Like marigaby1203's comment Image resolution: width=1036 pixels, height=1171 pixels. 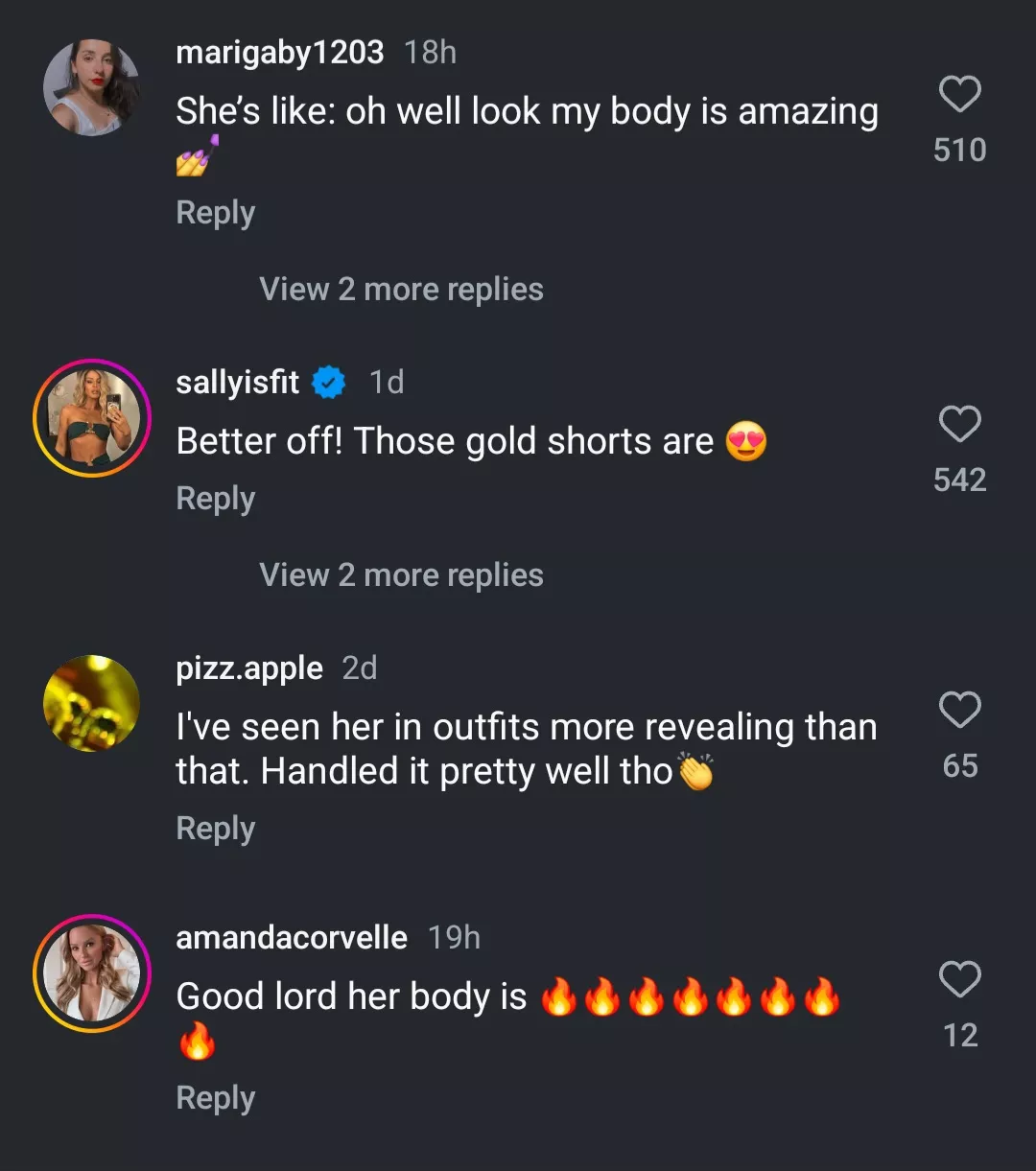point(959,95)
